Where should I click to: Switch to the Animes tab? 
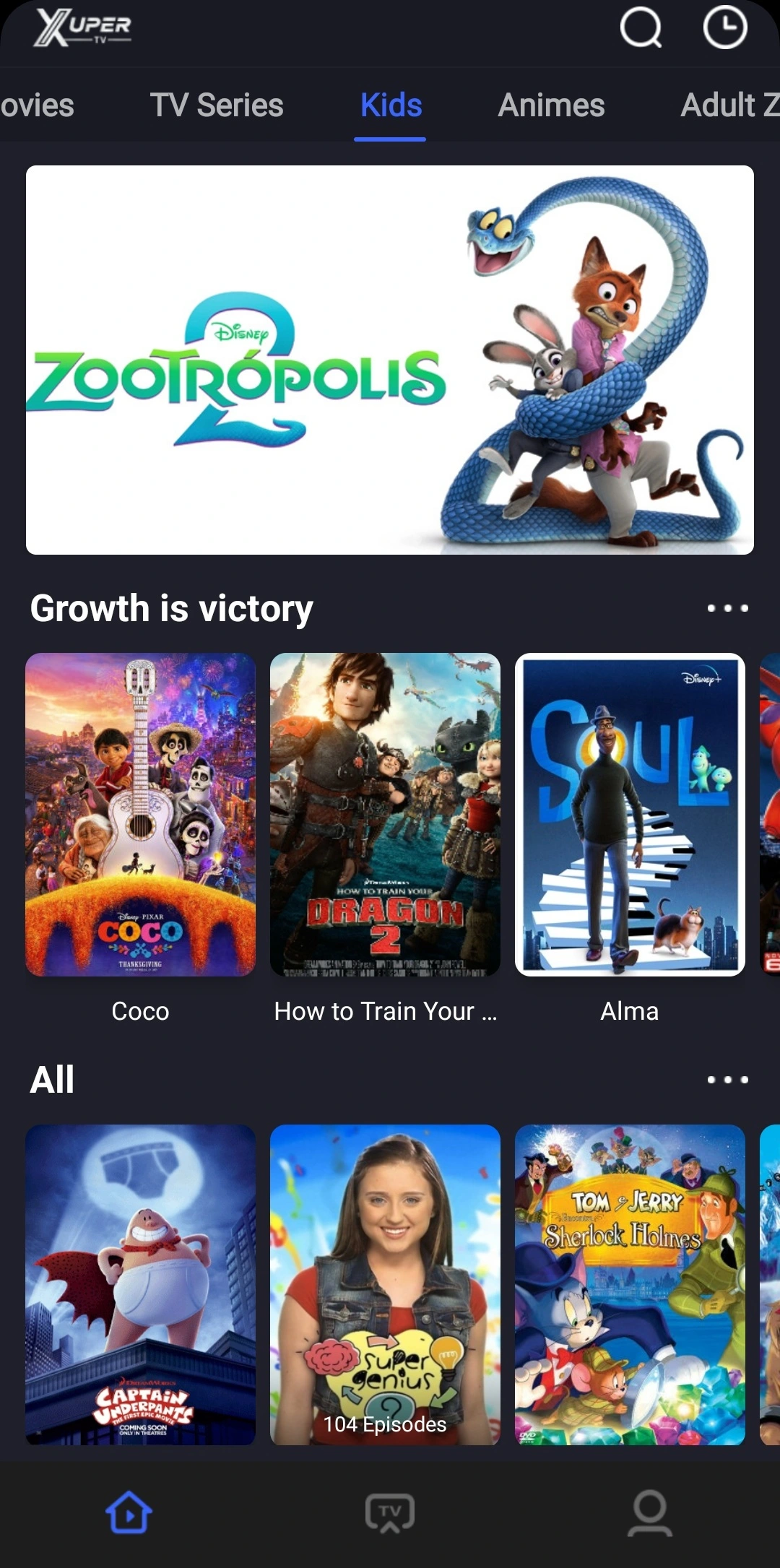551,105
